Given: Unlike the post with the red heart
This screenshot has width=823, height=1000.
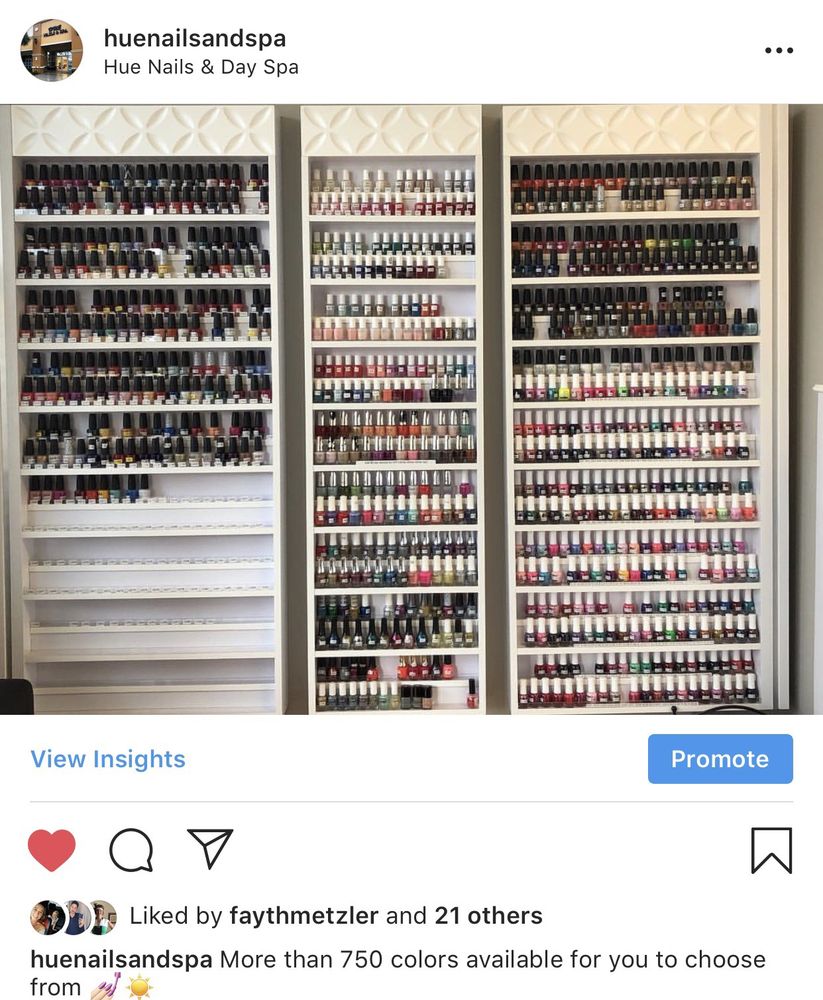Looking at the screenshot, I should pyautogui.click(x=52, y=850).
